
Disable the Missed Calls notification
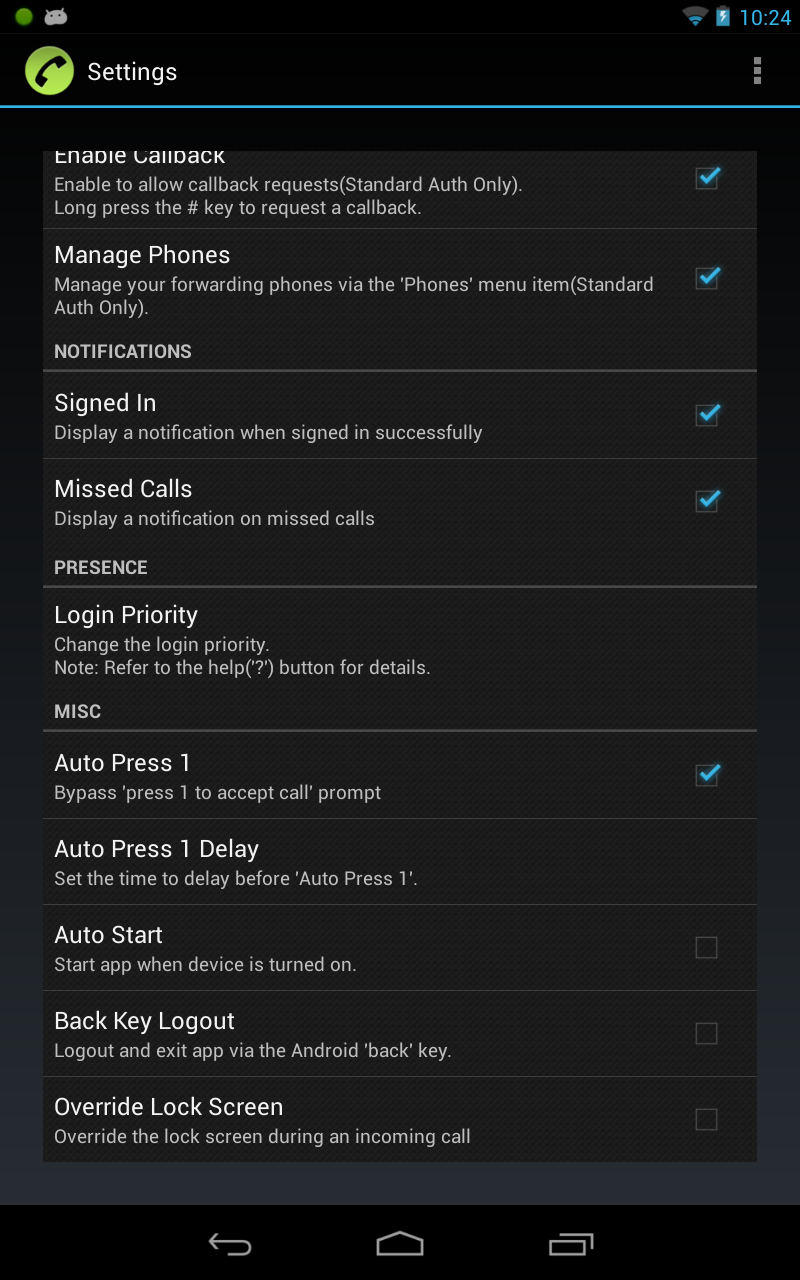coord(707,500)
